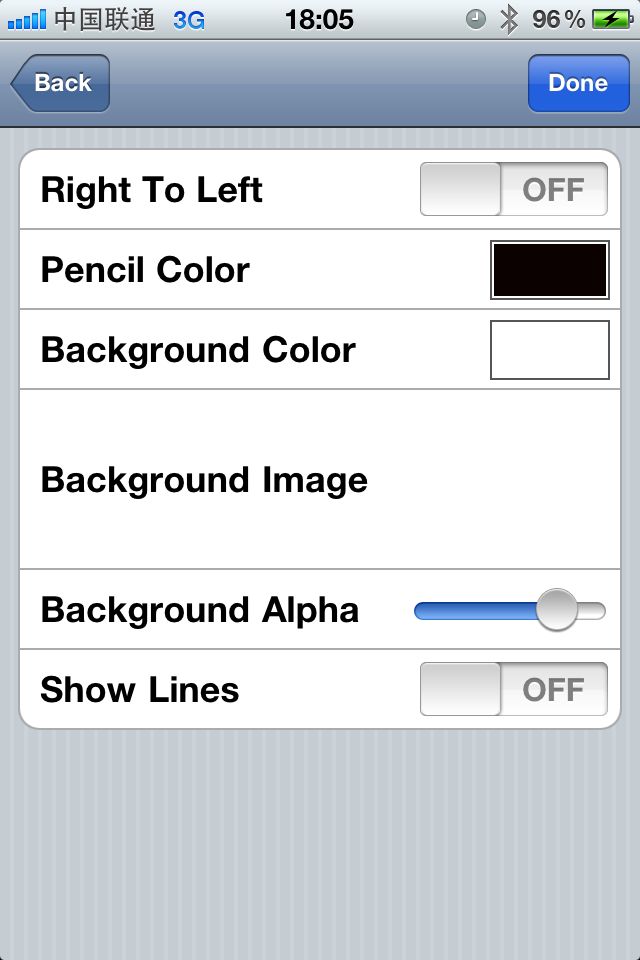Viewport: 640px width, 960px height.
Task: Enable the Show Lines switch
Action: tap(513, 690)
